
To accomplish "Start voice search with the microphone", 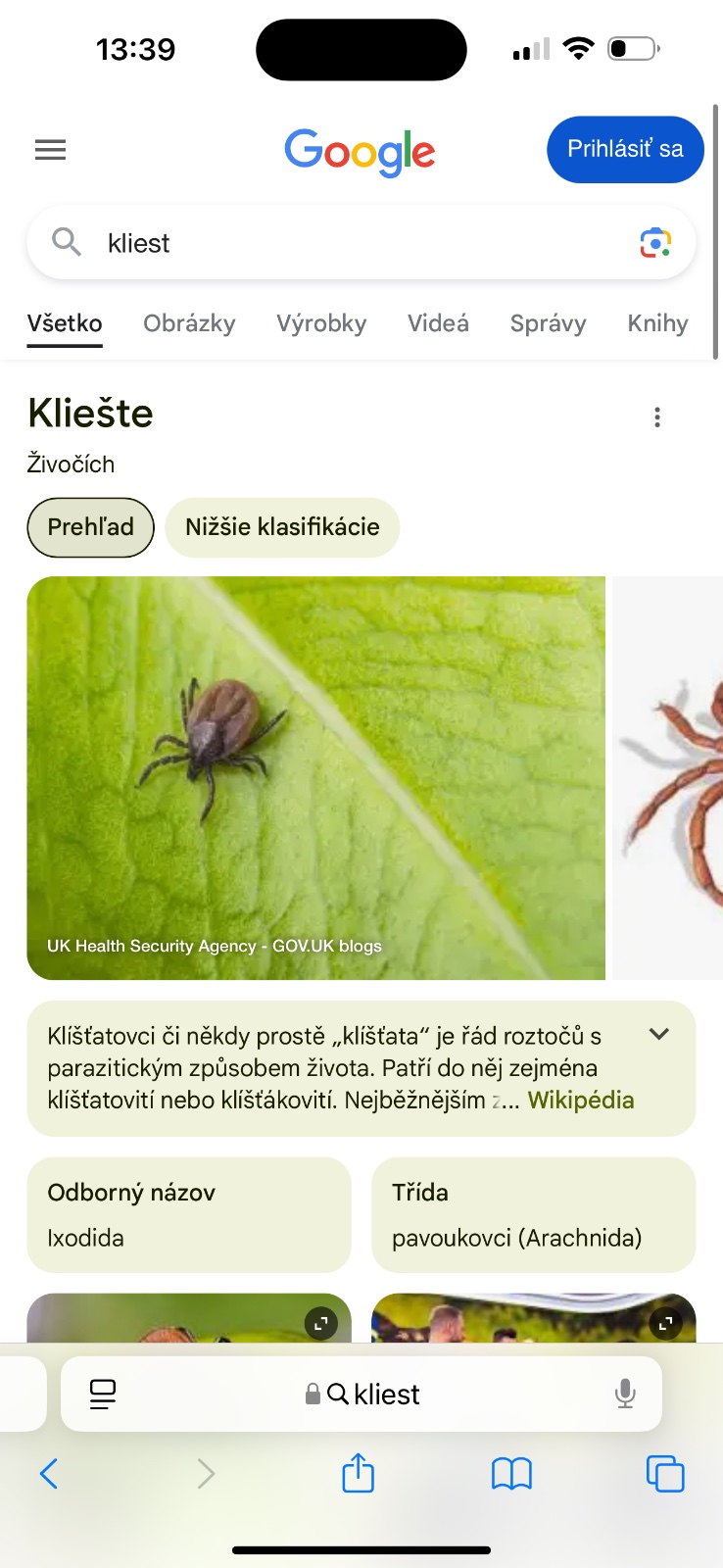I will point(625,1394).
